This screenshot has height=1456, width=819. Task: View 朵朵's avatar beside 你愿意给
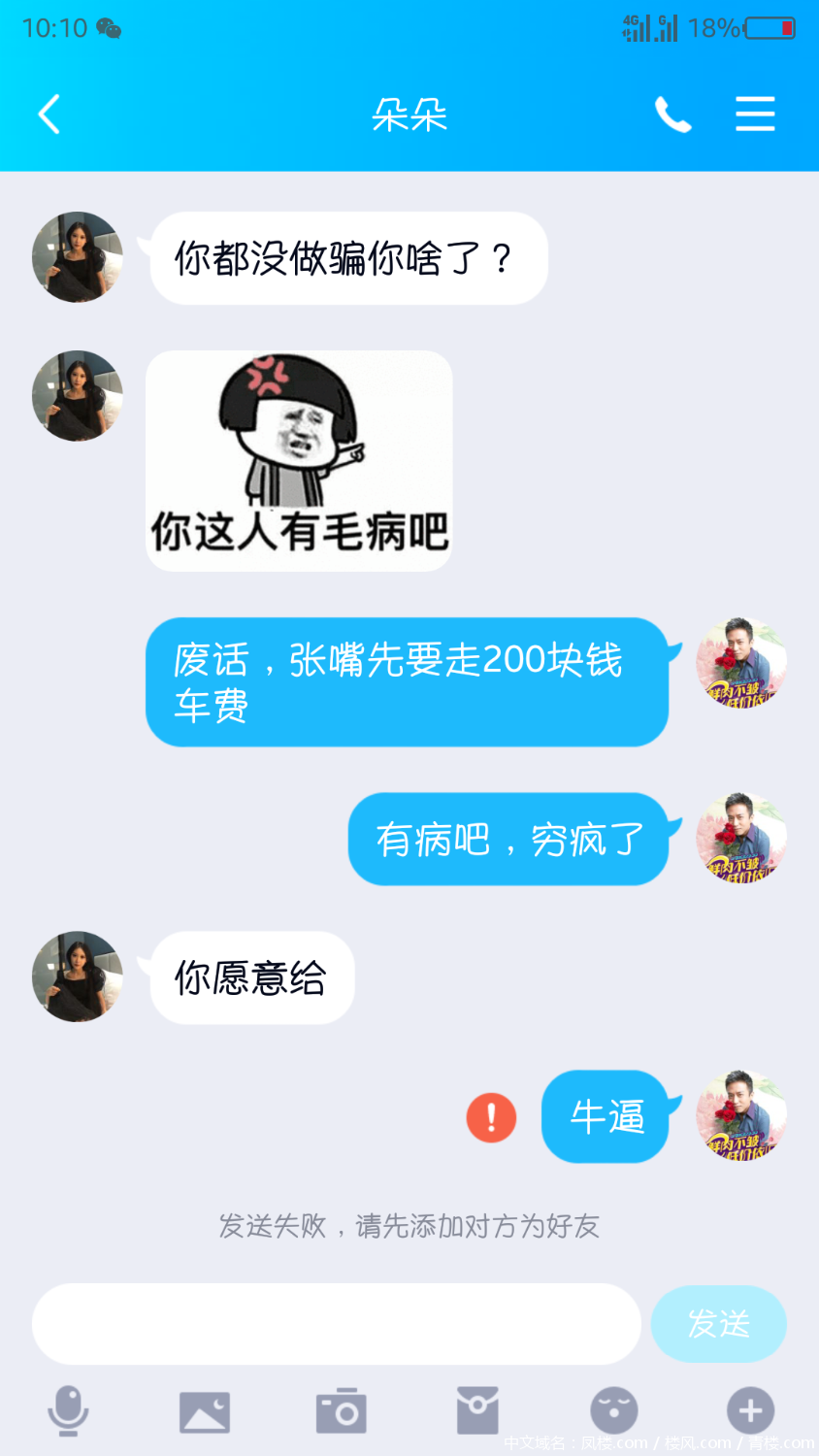(x=78, y=976)
